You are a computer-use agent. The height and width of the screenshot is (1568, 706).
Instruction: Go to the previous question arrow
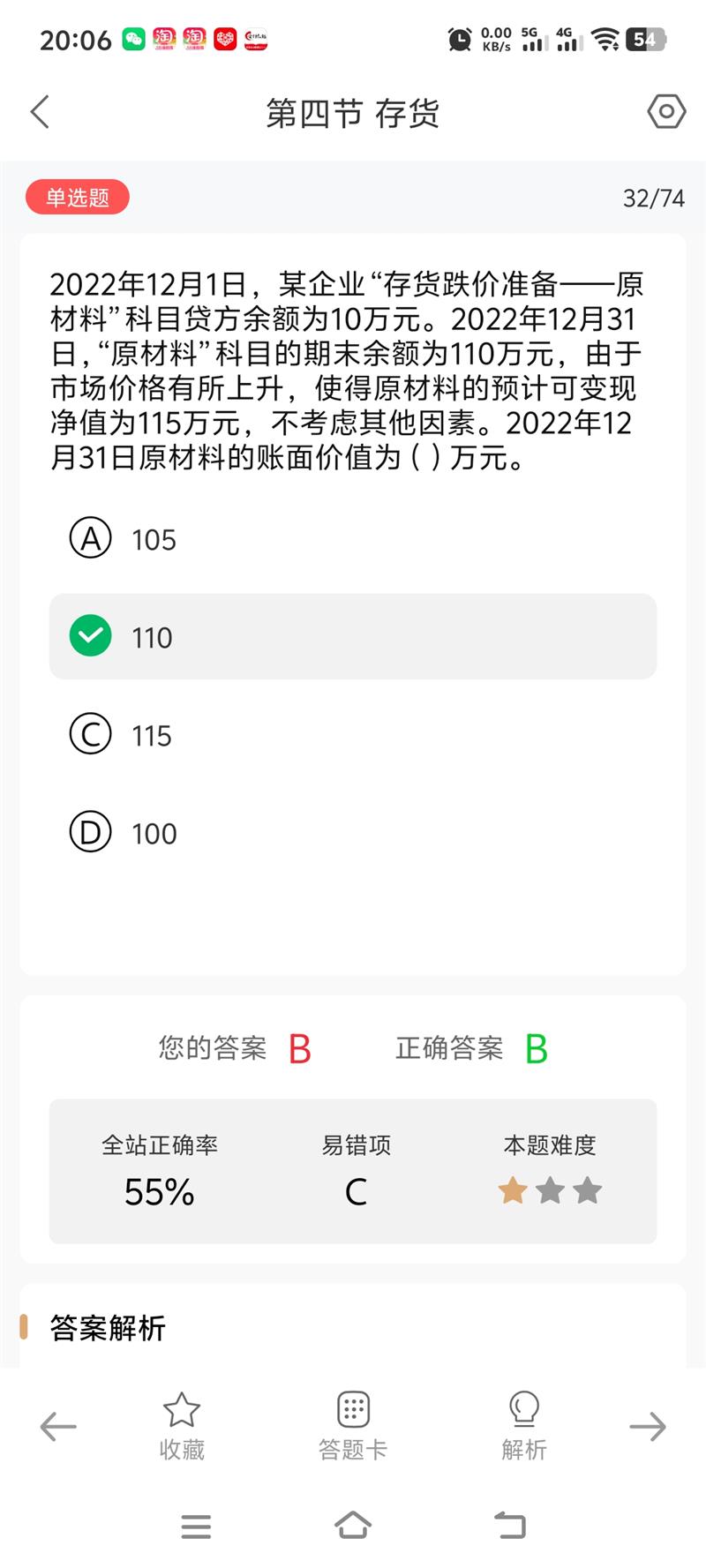click(x=58, y=1427)
